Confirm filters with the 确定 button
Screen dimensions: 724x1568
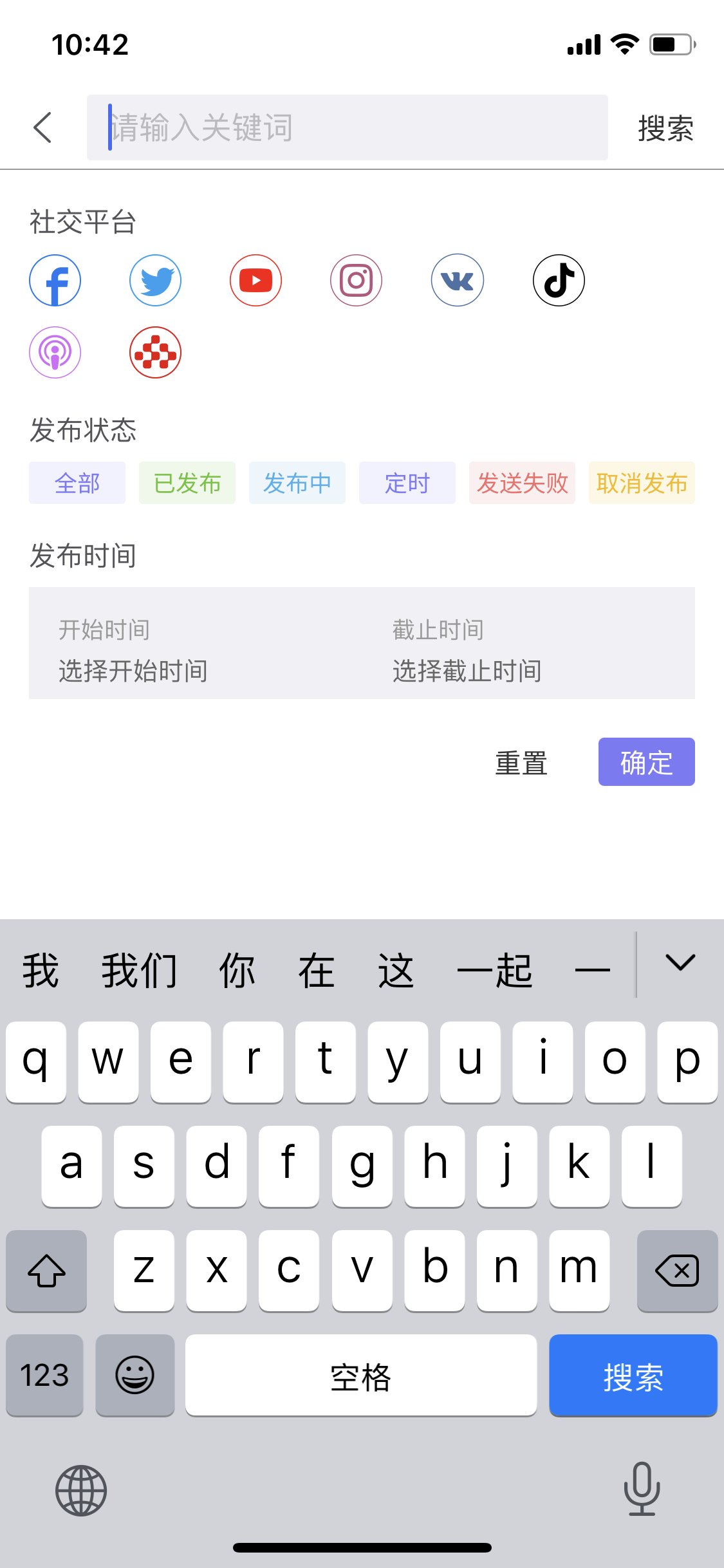646,762
